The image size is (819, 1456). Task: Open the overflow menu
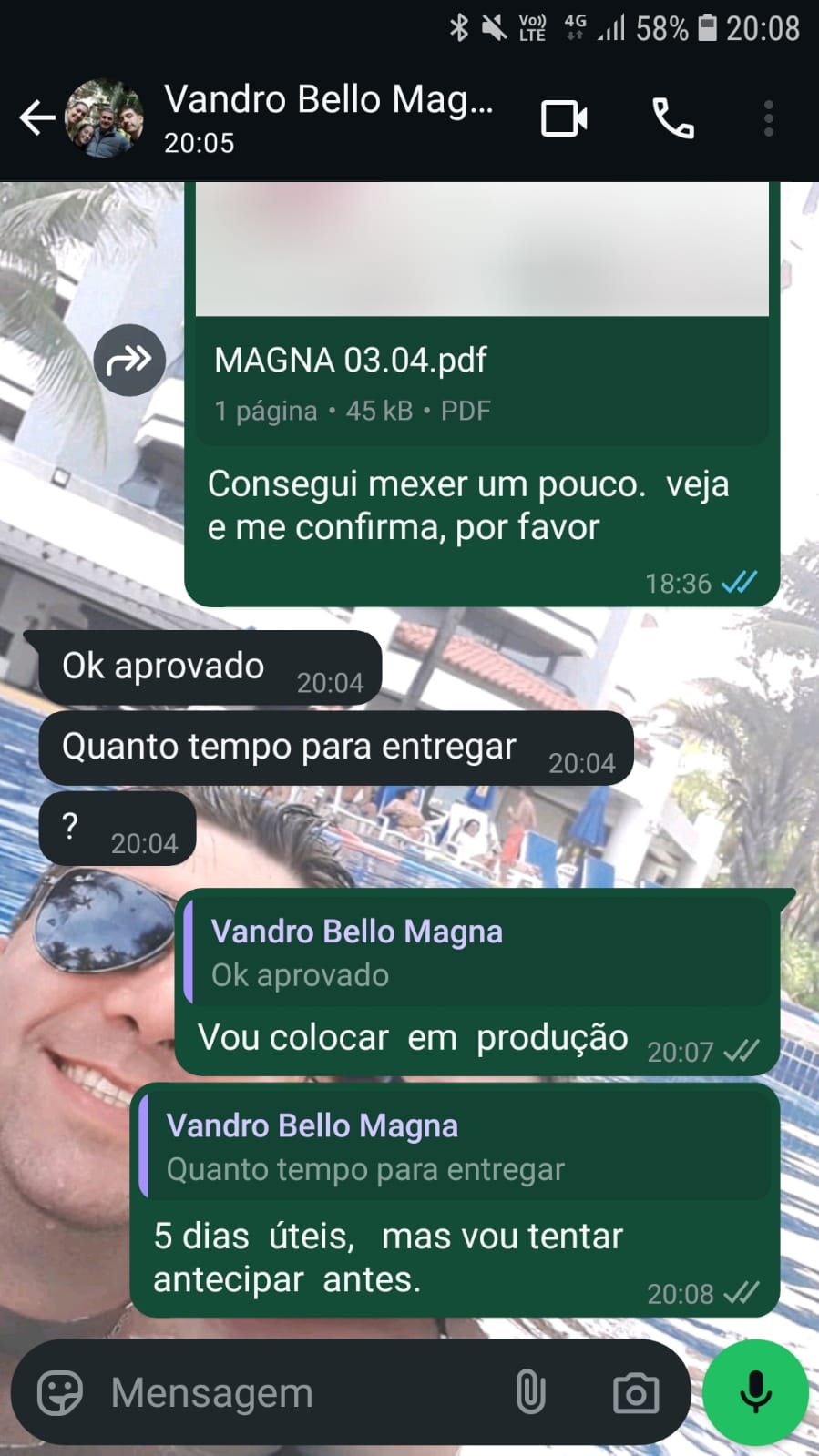pos(769,119)
